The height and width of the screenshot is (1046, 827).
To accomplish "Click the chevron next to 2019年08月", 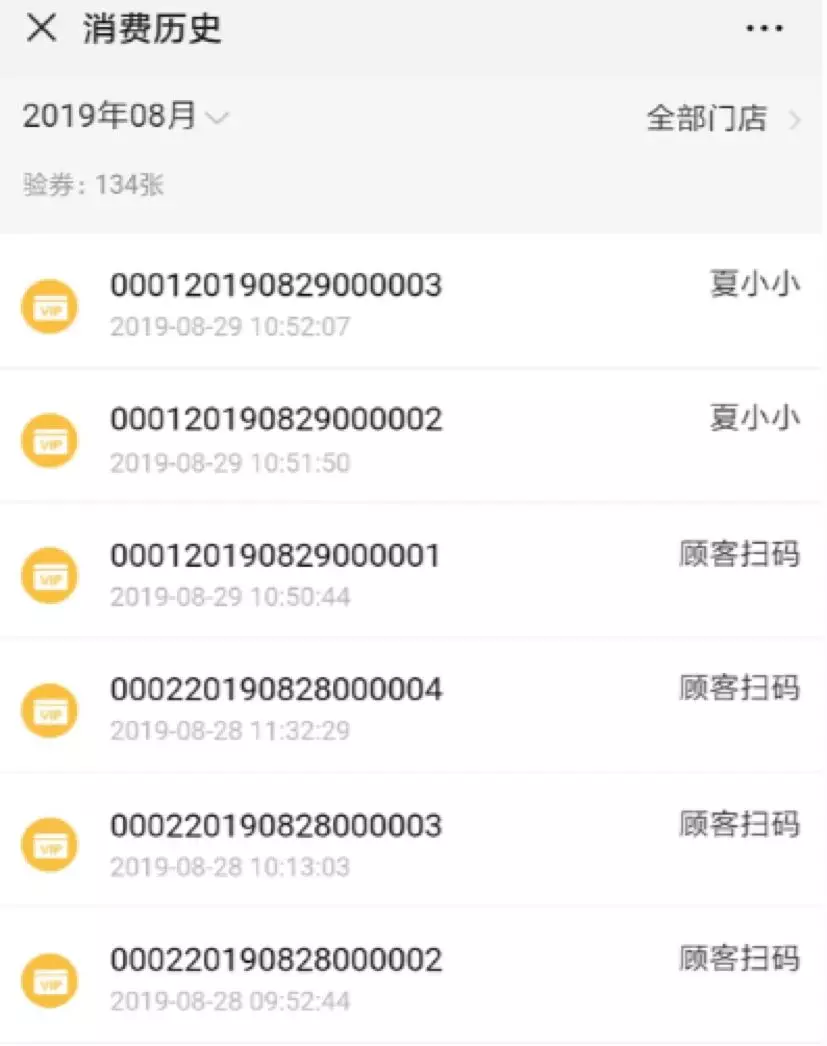I will click(216, 120).
